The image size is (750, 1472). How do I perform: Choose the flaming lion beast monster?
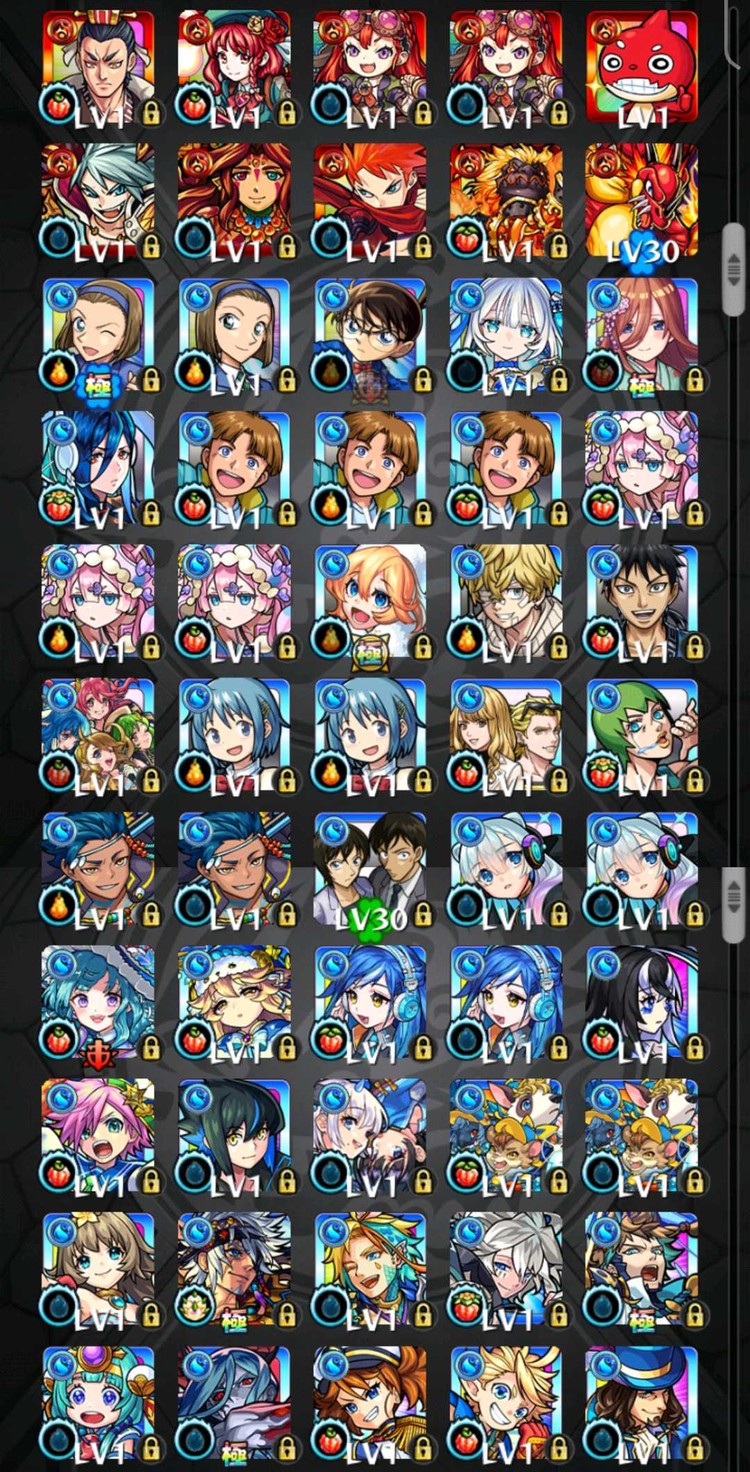click(x=505, y=200)
